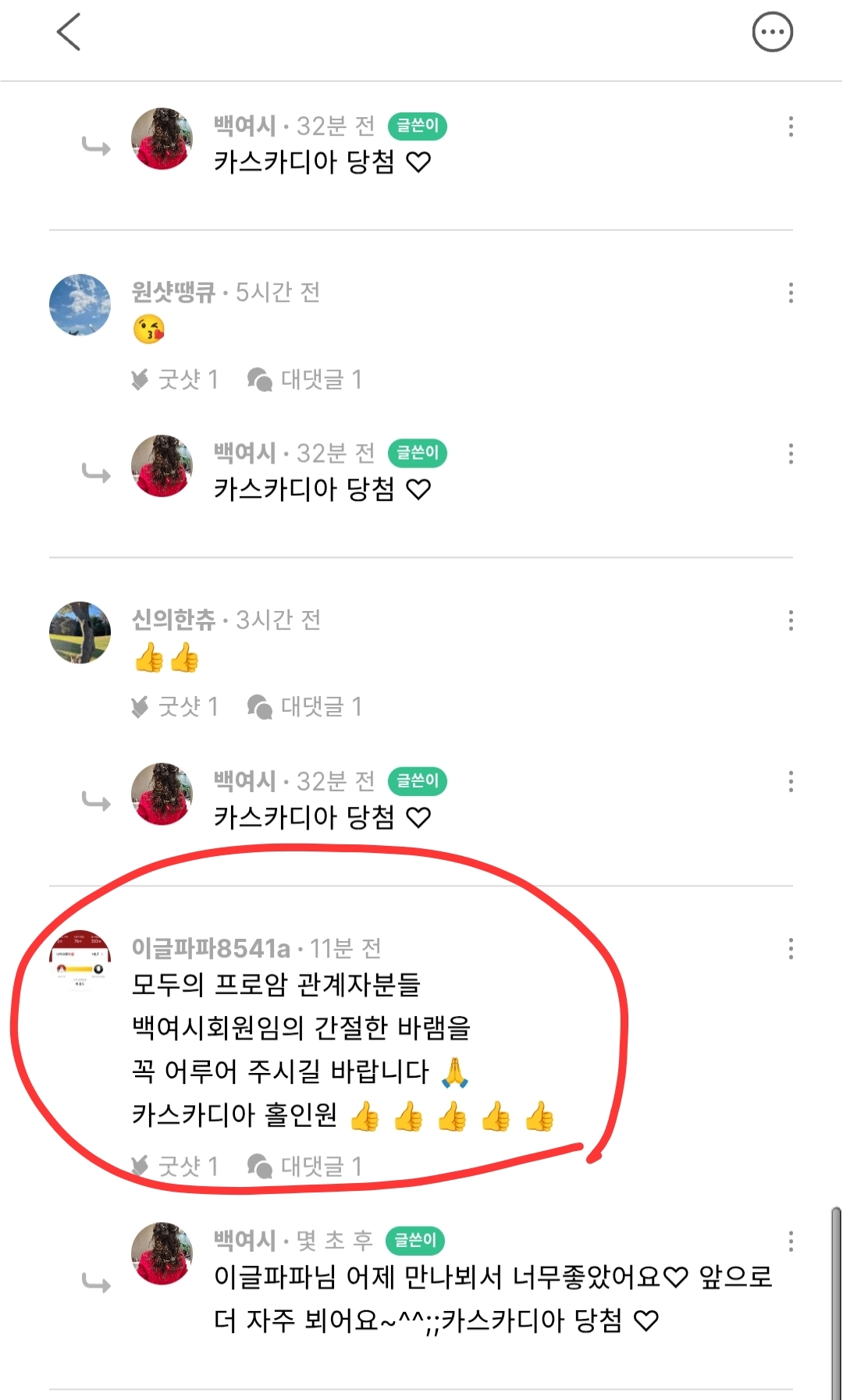
Task: Open options for 신의한츄's comment
Action: tap(791, 620)
